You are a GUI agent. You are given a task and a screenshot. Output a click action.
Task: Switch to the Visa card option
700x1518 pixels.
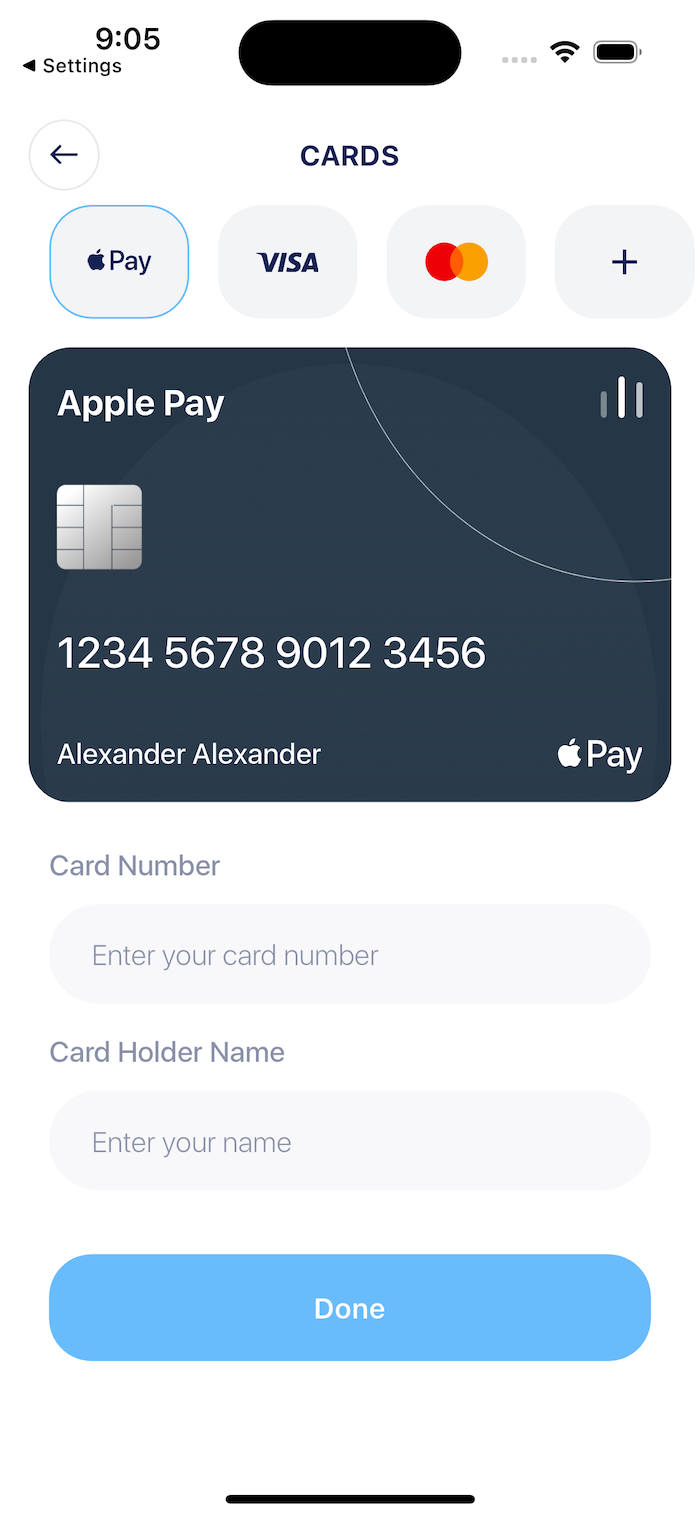pos(288,262)
